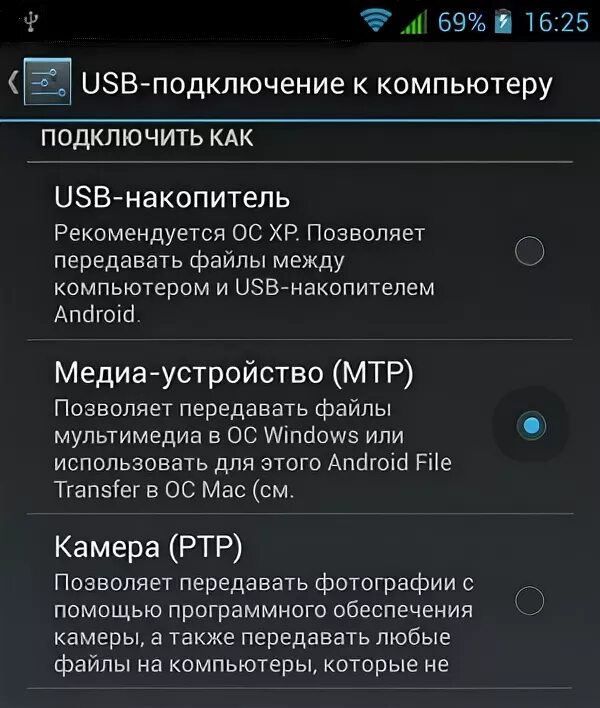The height and width of the screenshot is (708, 600).
Task: Select Камера (PTP) connection mode
Action: click(x=300, y=601)
